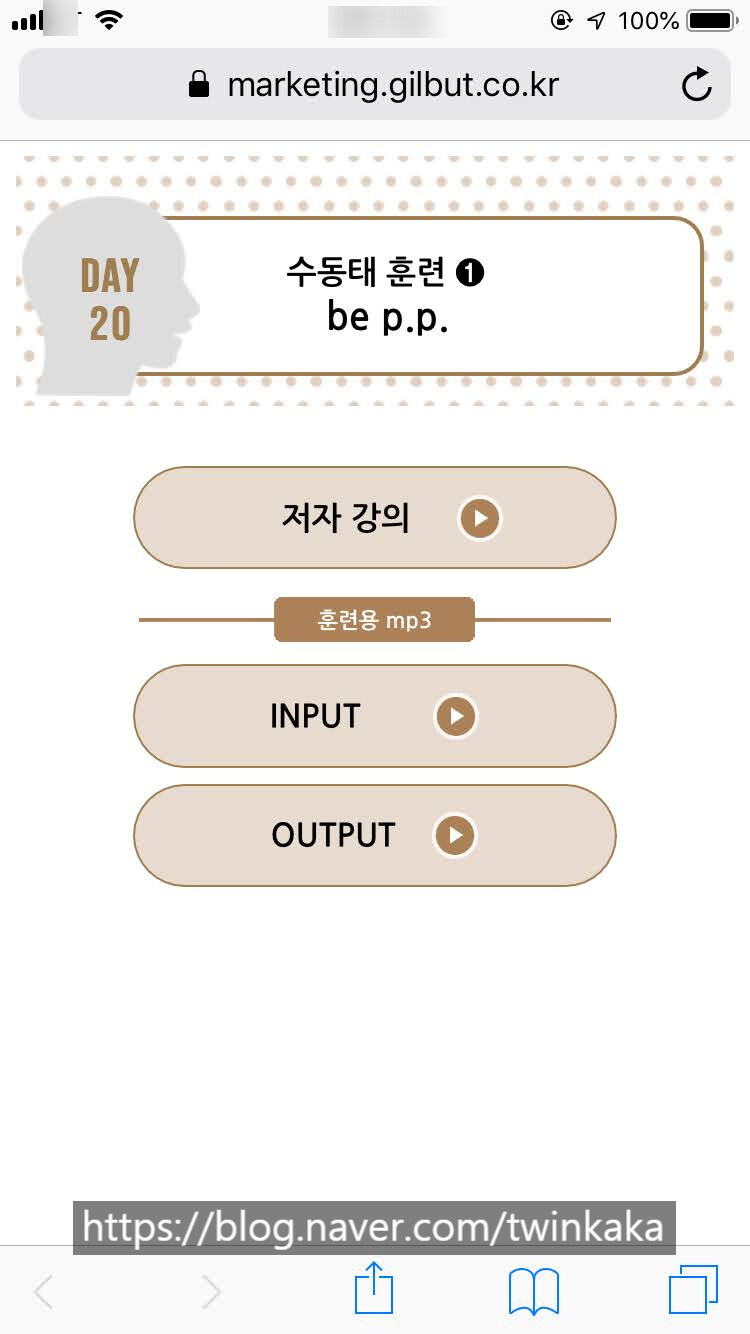Reload the page in Safari

[697, 85]
